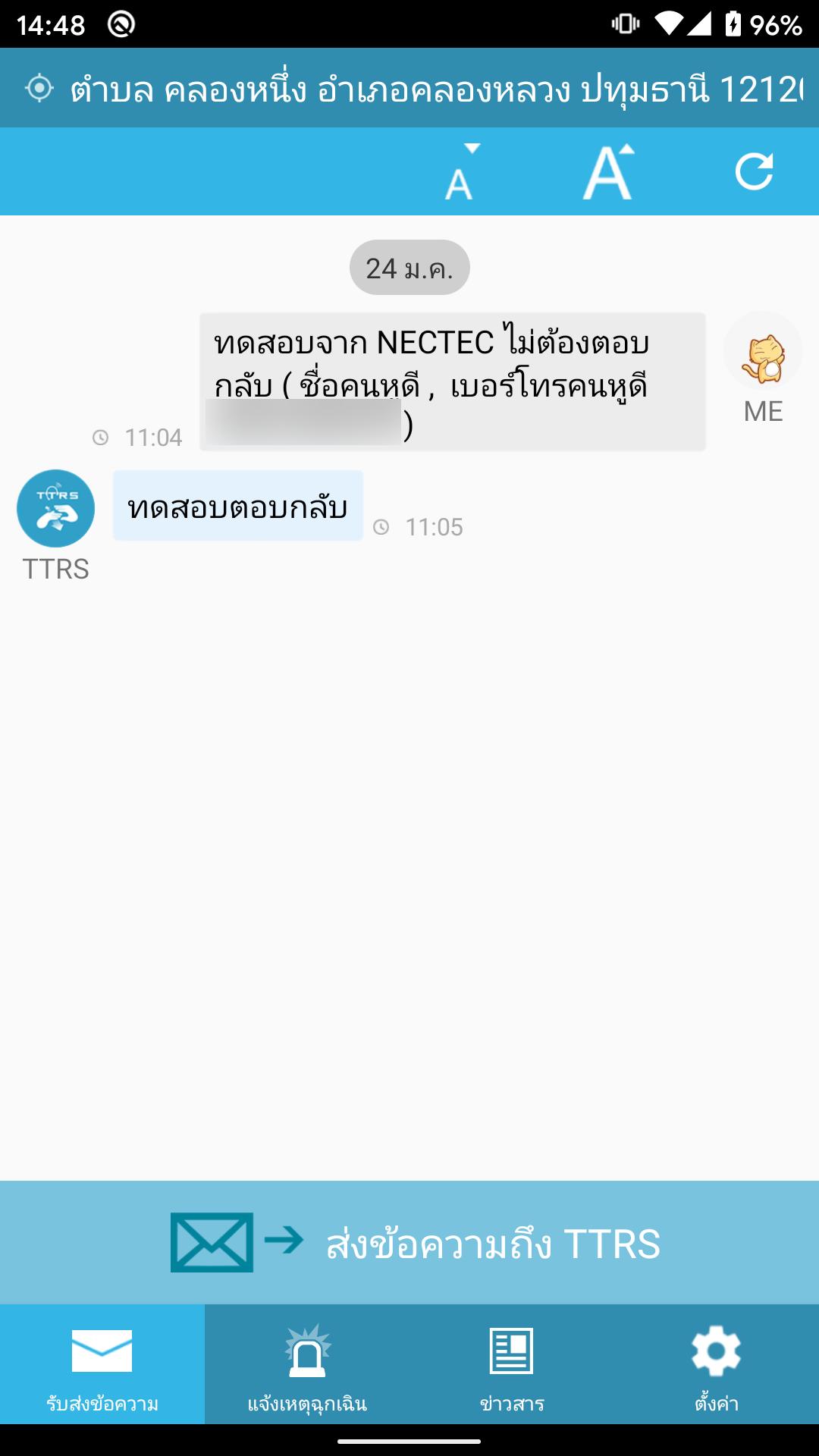The image size is (819, 1456).
Task: Switch to the รับส่งข้อความ tab
Action: [102, 1365]
